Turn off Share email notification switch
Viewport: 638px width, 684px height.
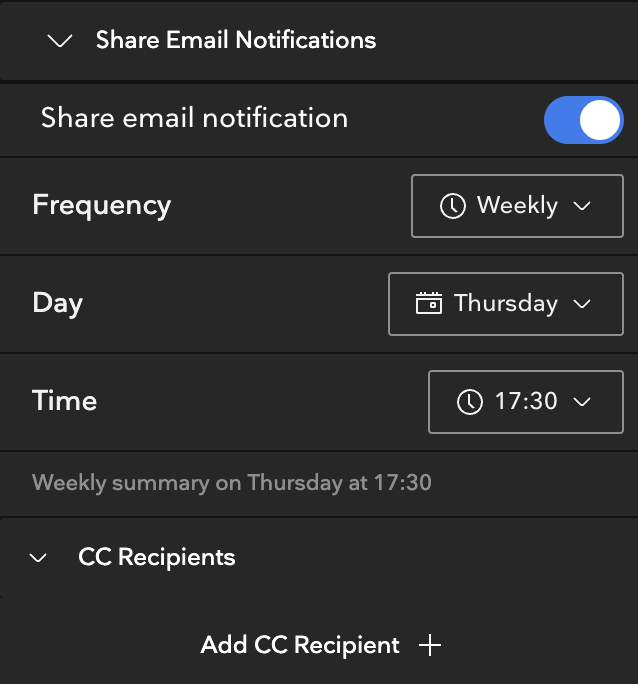click(x=583, y=120)
